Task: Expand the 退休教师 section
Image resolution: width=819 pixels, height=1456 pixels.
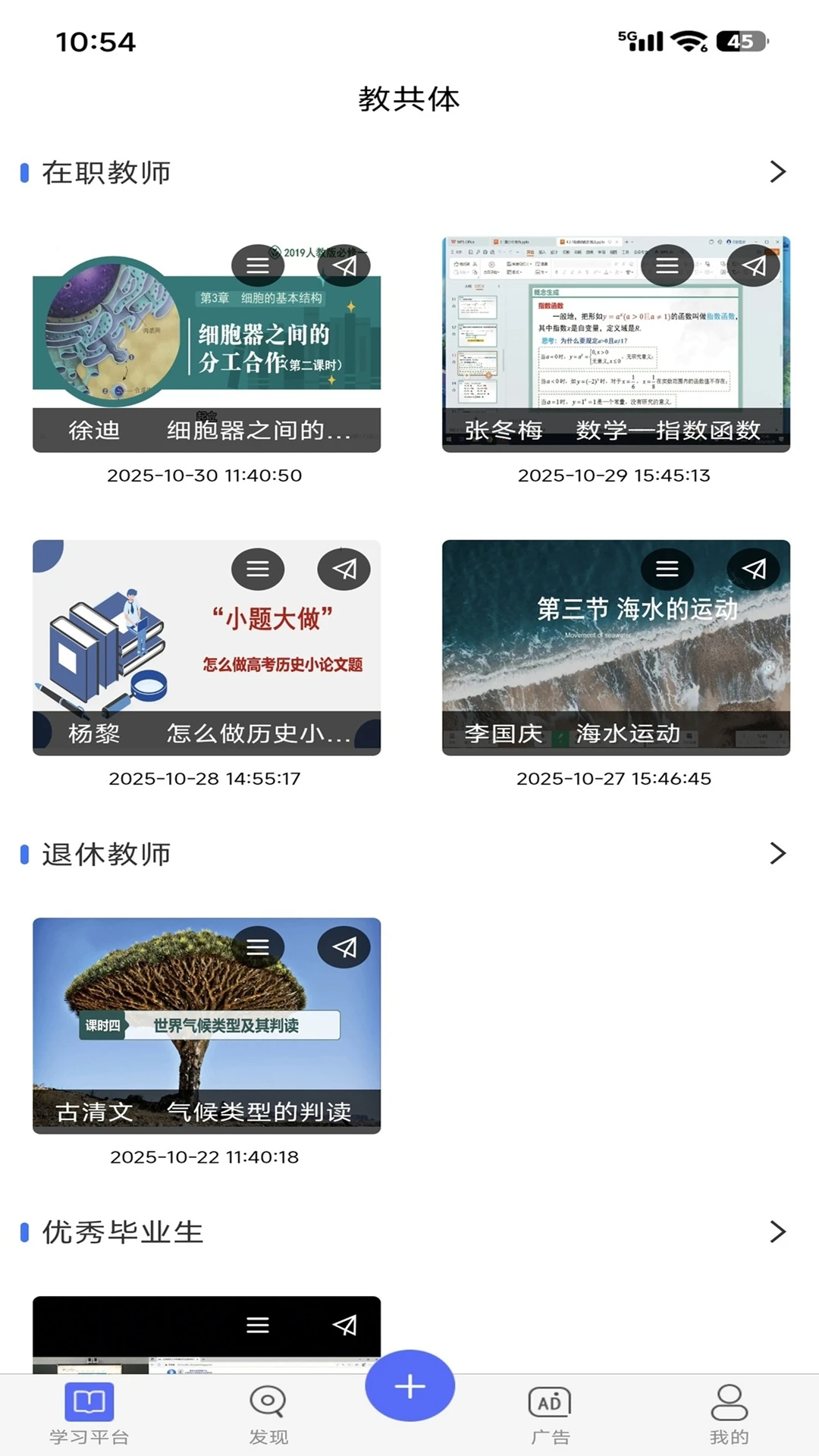Action: pyautogui.click(x=776, y=853)
